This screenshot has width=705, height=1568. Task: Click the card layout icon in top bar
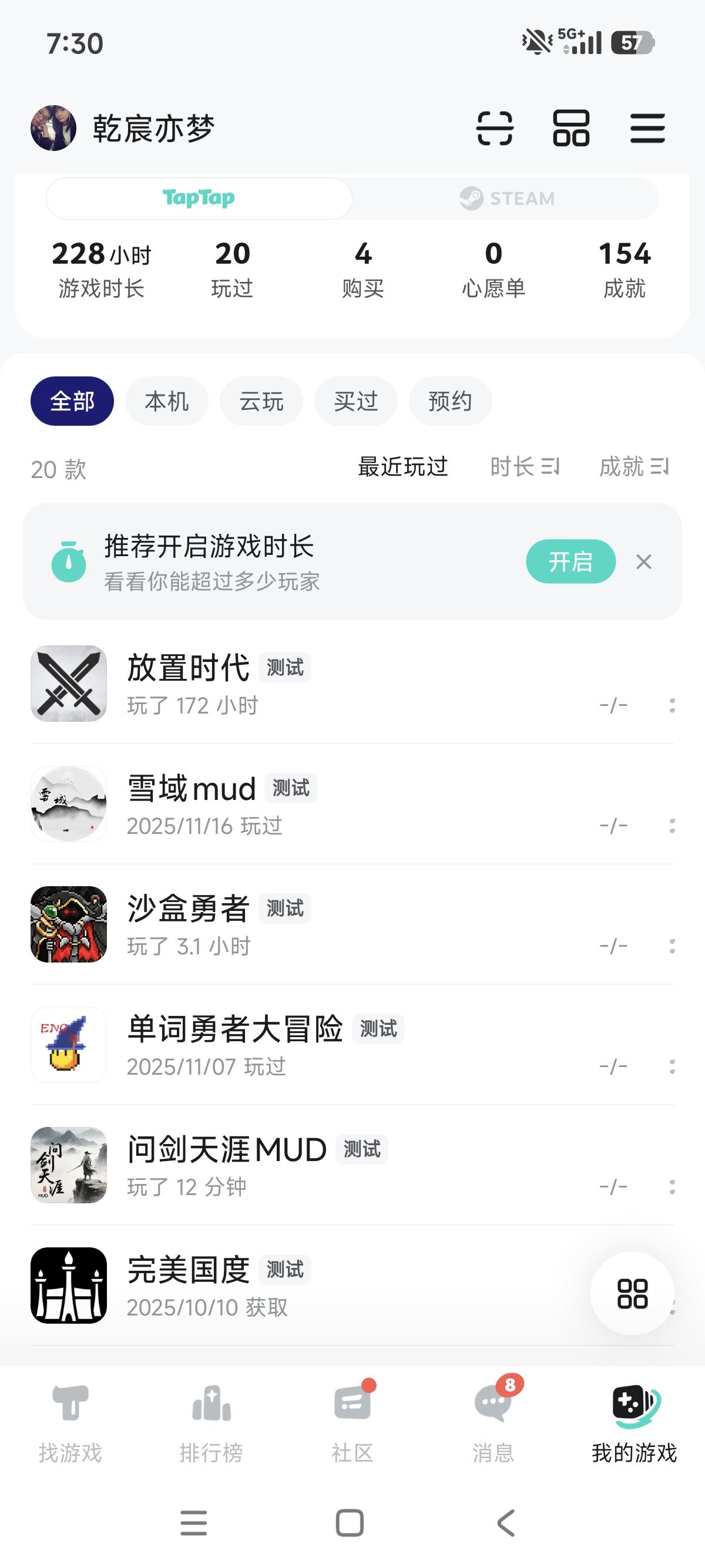tap(570, 129)
